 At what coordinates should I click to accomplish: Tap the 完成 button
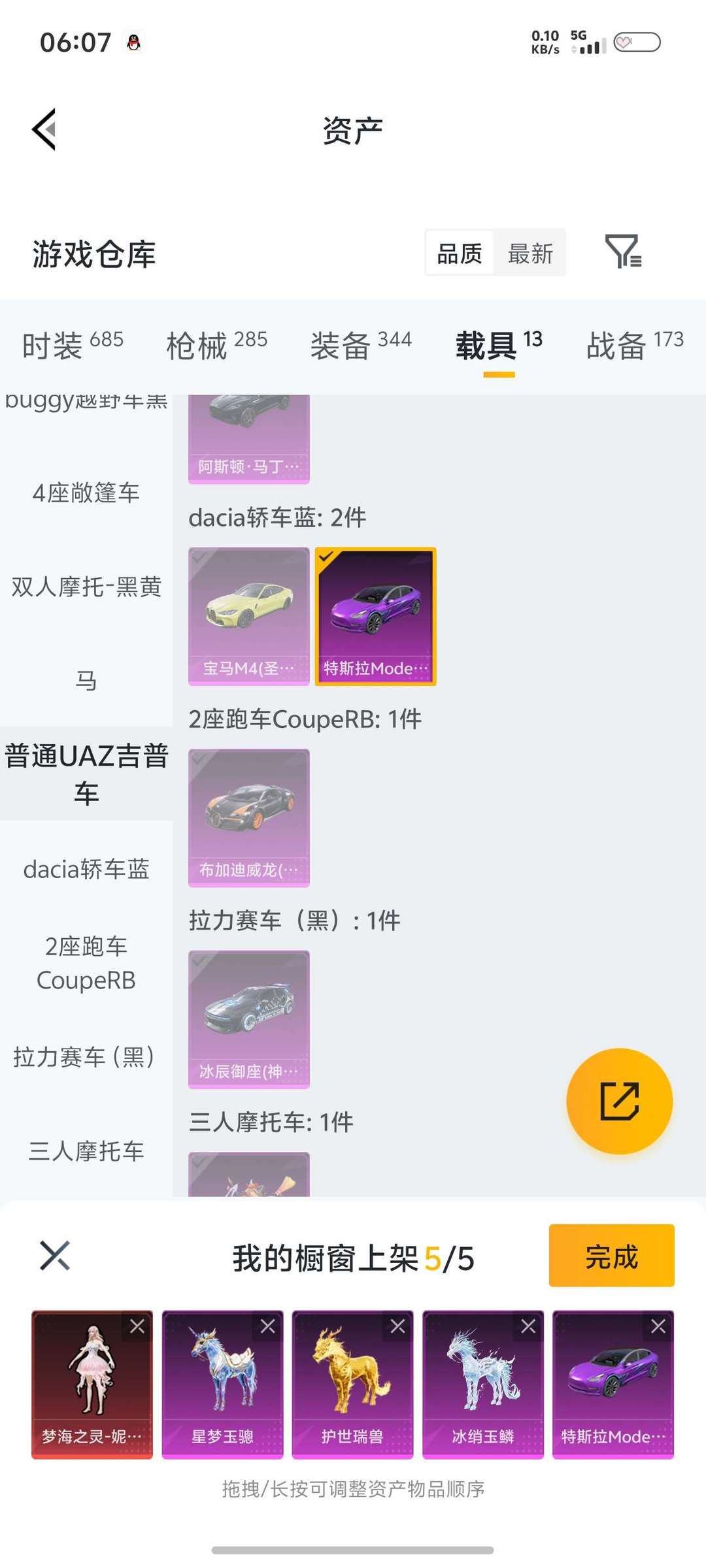[x=611, y=1256]
